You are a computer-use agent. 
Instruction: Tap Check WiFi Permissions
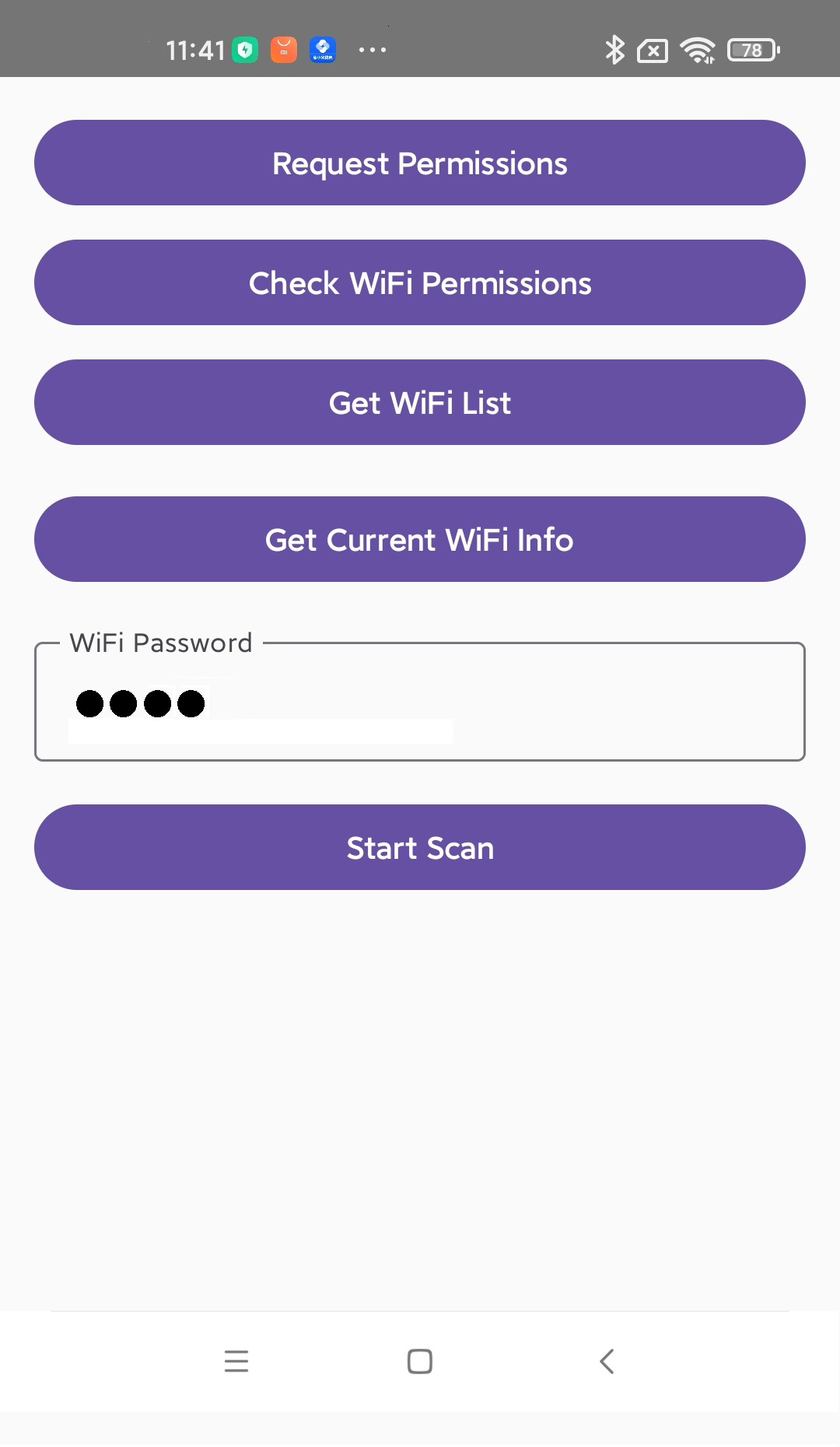pos(419,282)
